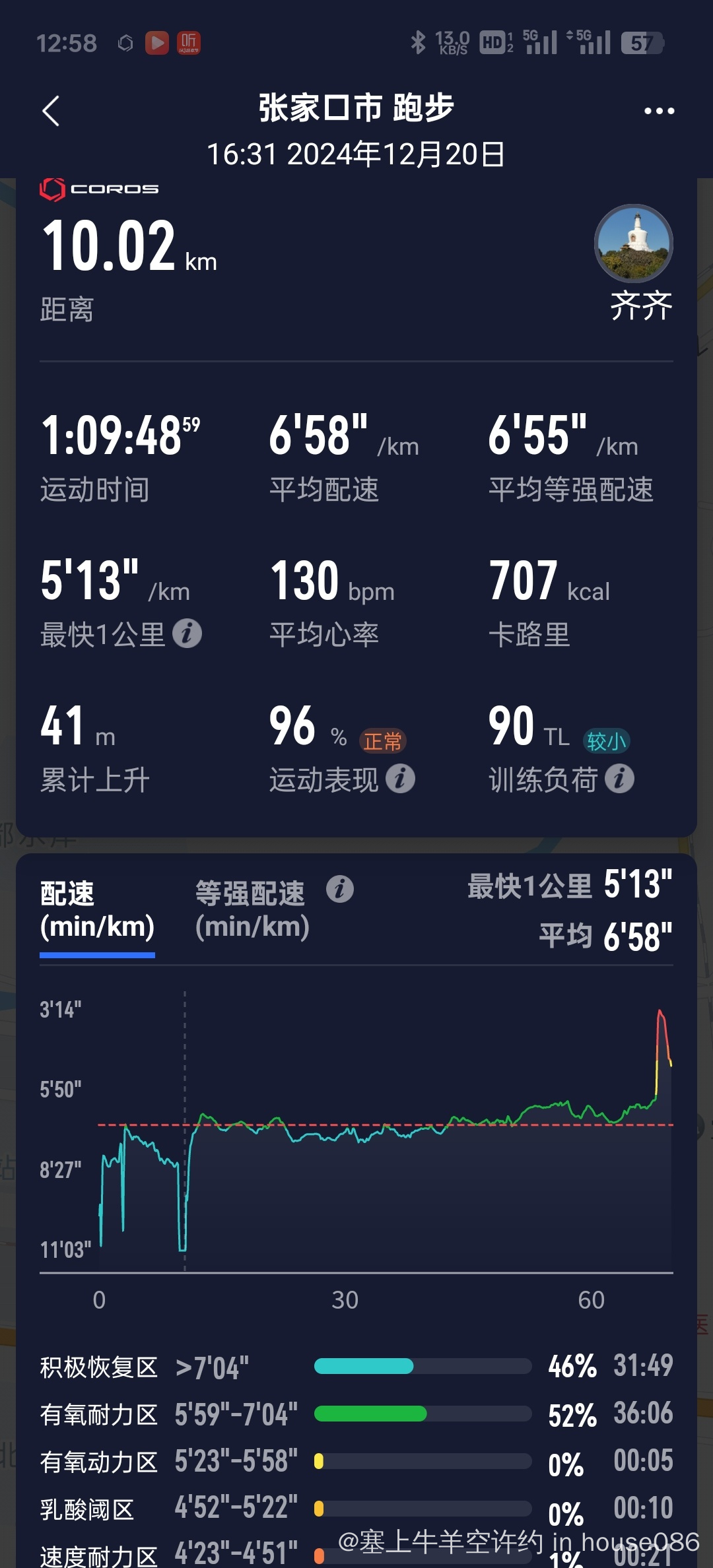This screenshot has height=1568, width=713.
Task: Open the info icon beside 等强配速
Action: (x=340, y=889)
